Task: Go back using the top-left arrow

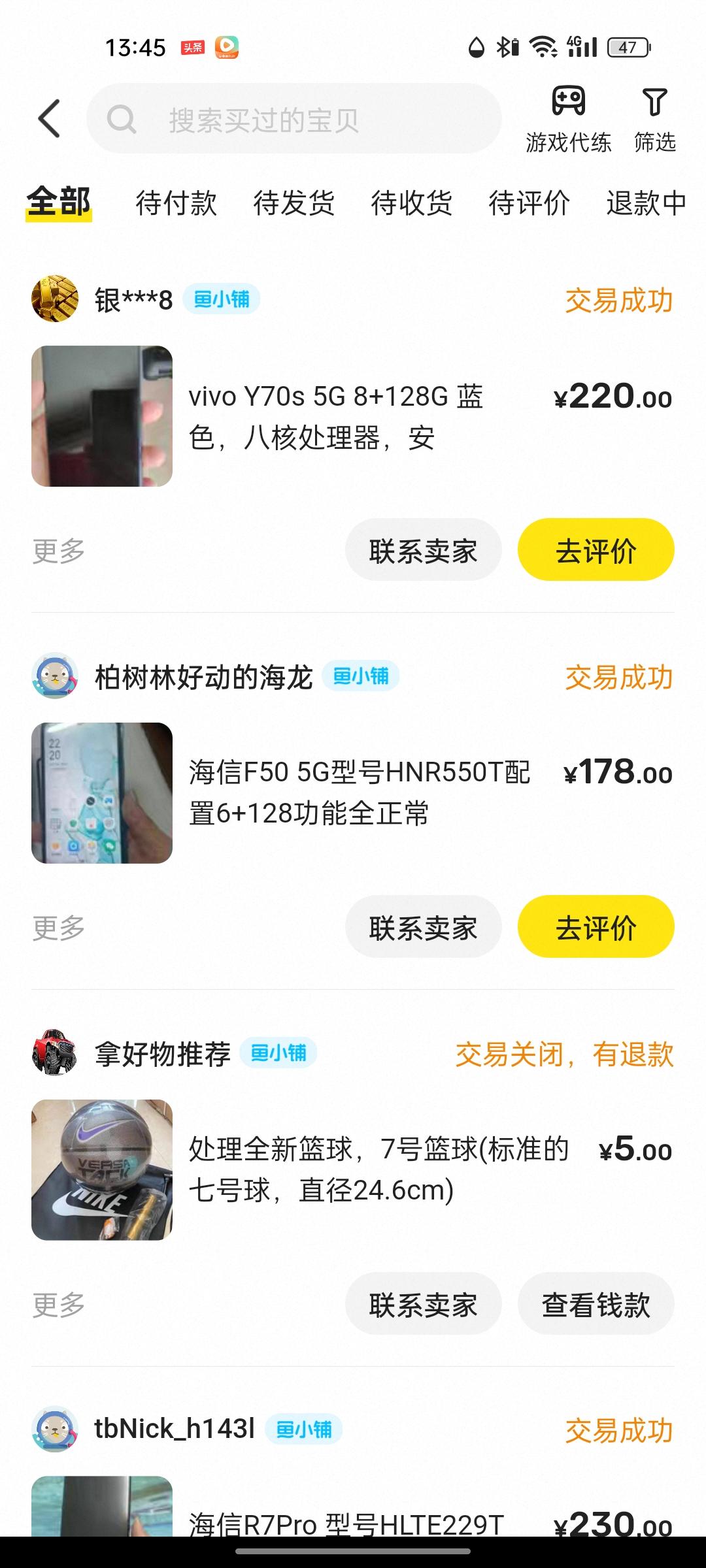Action: pyautogui.click(x=49, y=119)
